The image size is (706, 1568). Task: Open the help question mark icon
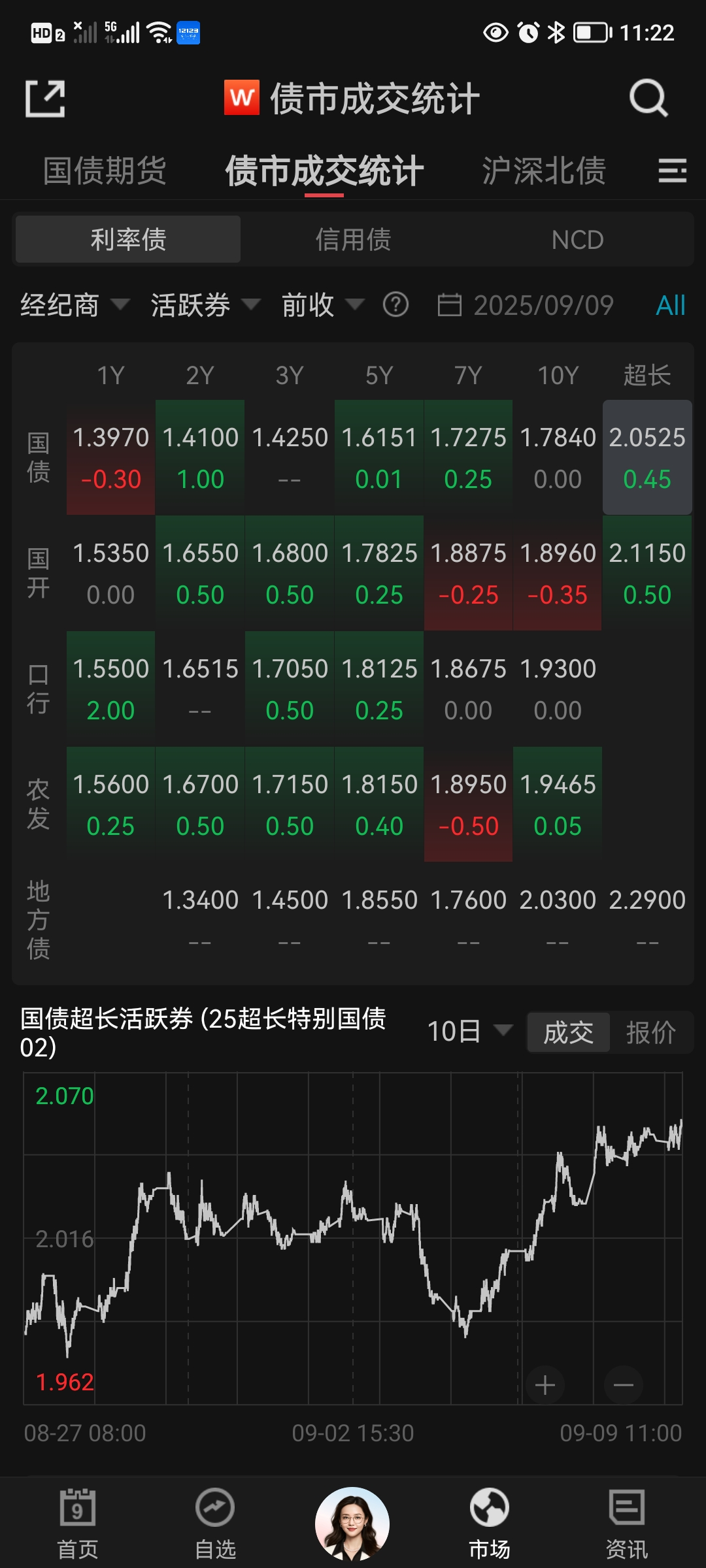pyautogui.click(x=395, y=304)
